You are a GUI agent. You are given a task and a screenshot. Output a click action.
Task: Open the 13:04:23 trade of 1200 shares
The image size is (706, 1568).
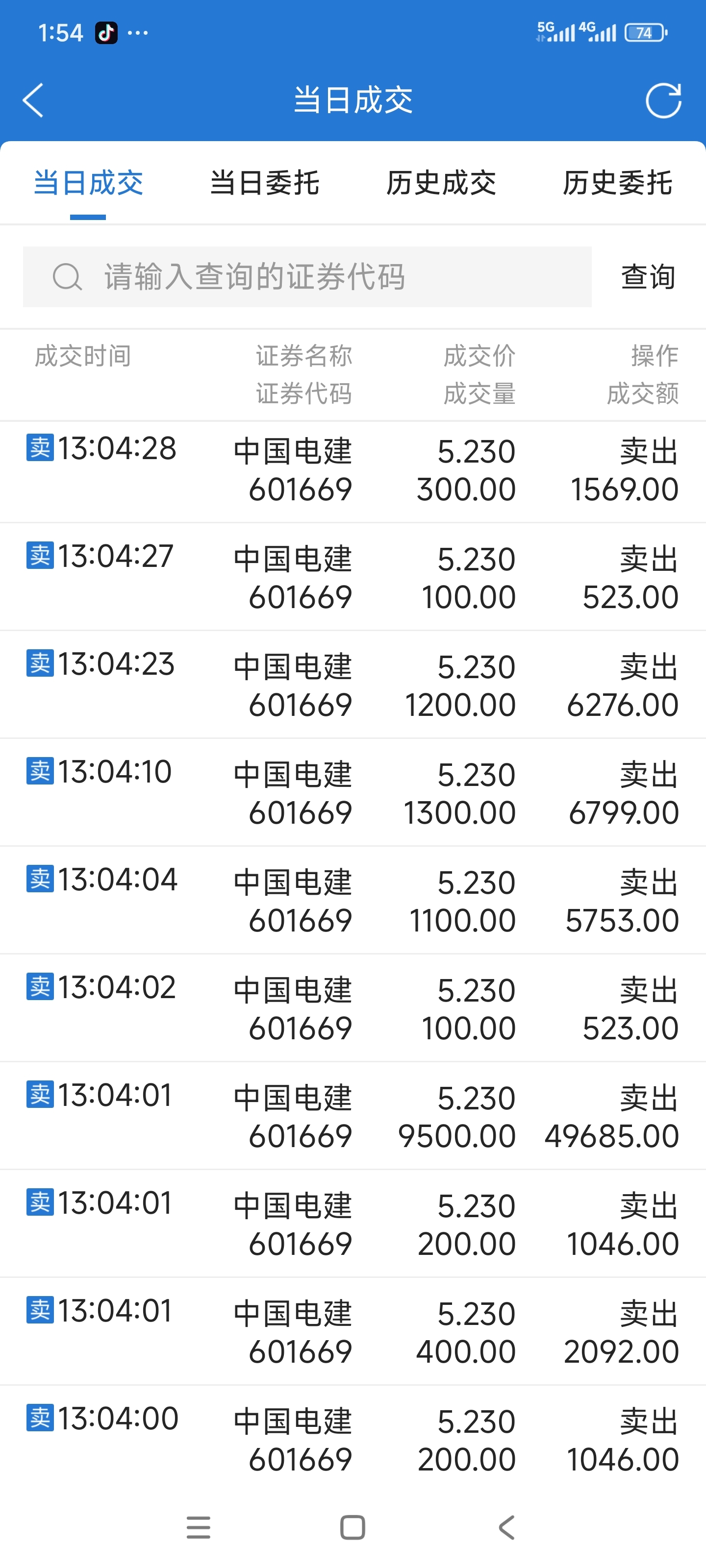coord(353,686)
